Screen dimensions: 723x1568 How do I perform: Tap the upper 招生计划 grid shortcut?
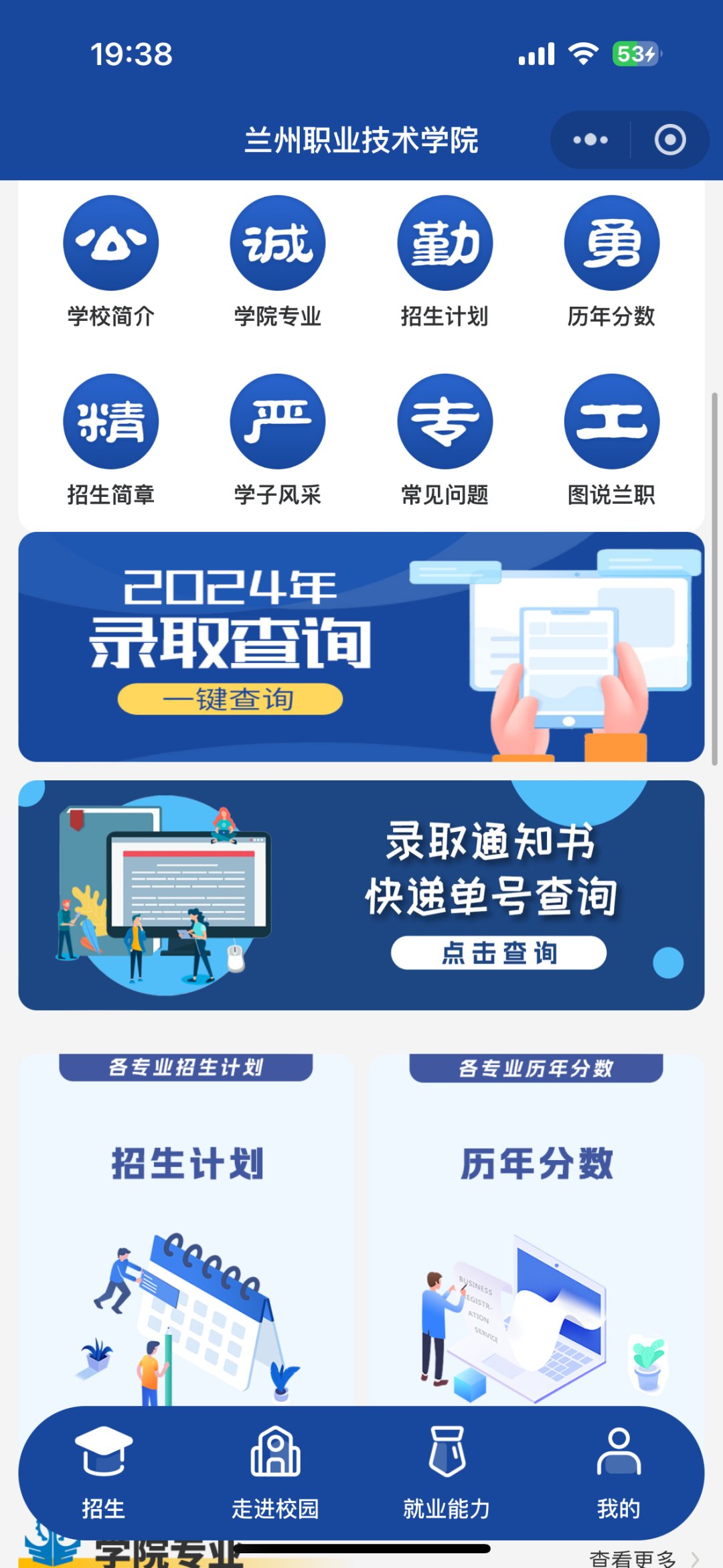pyautogui.click(x=445, y=261)
